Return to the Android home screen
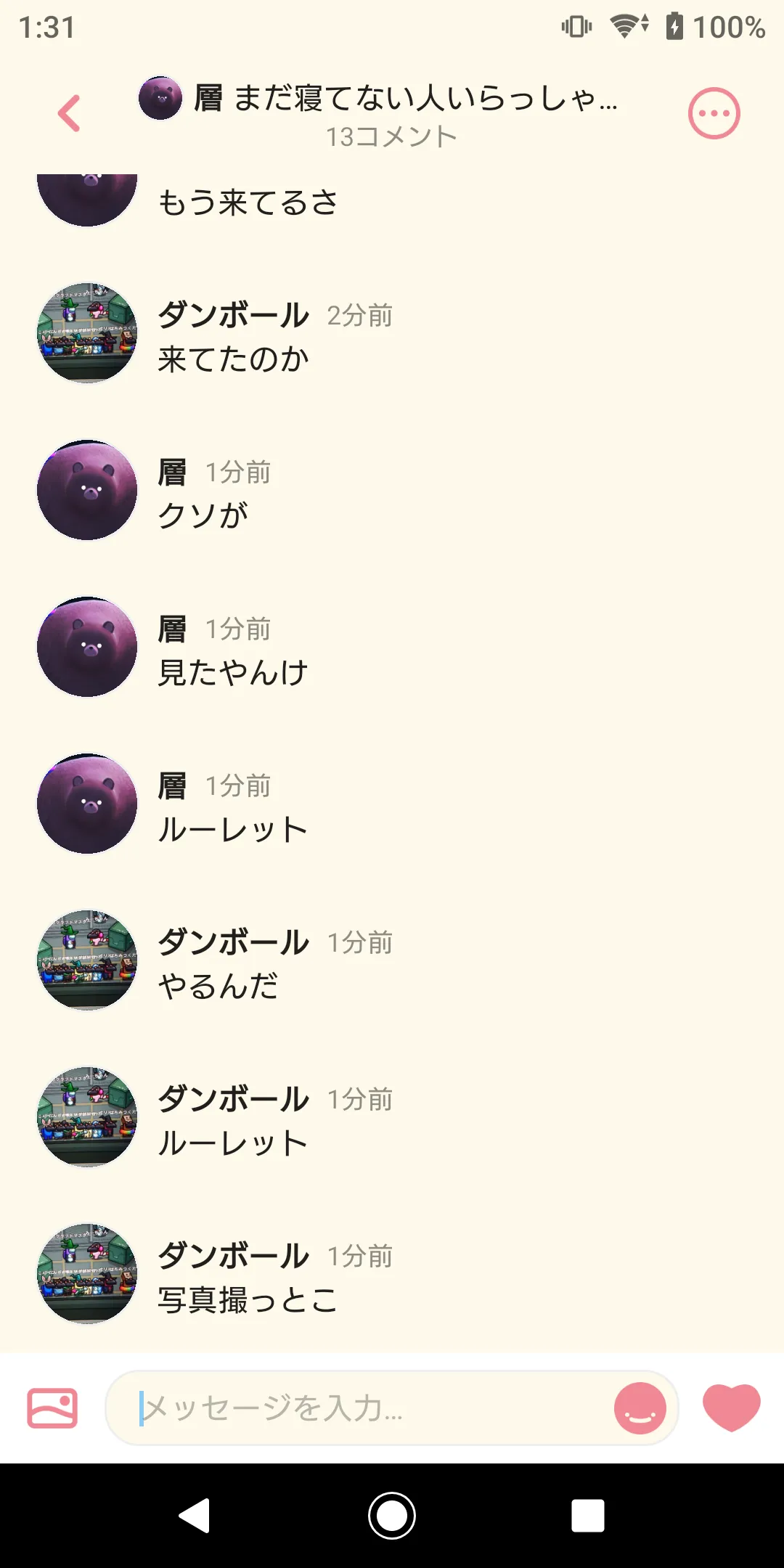 (x=392, y=1516)
